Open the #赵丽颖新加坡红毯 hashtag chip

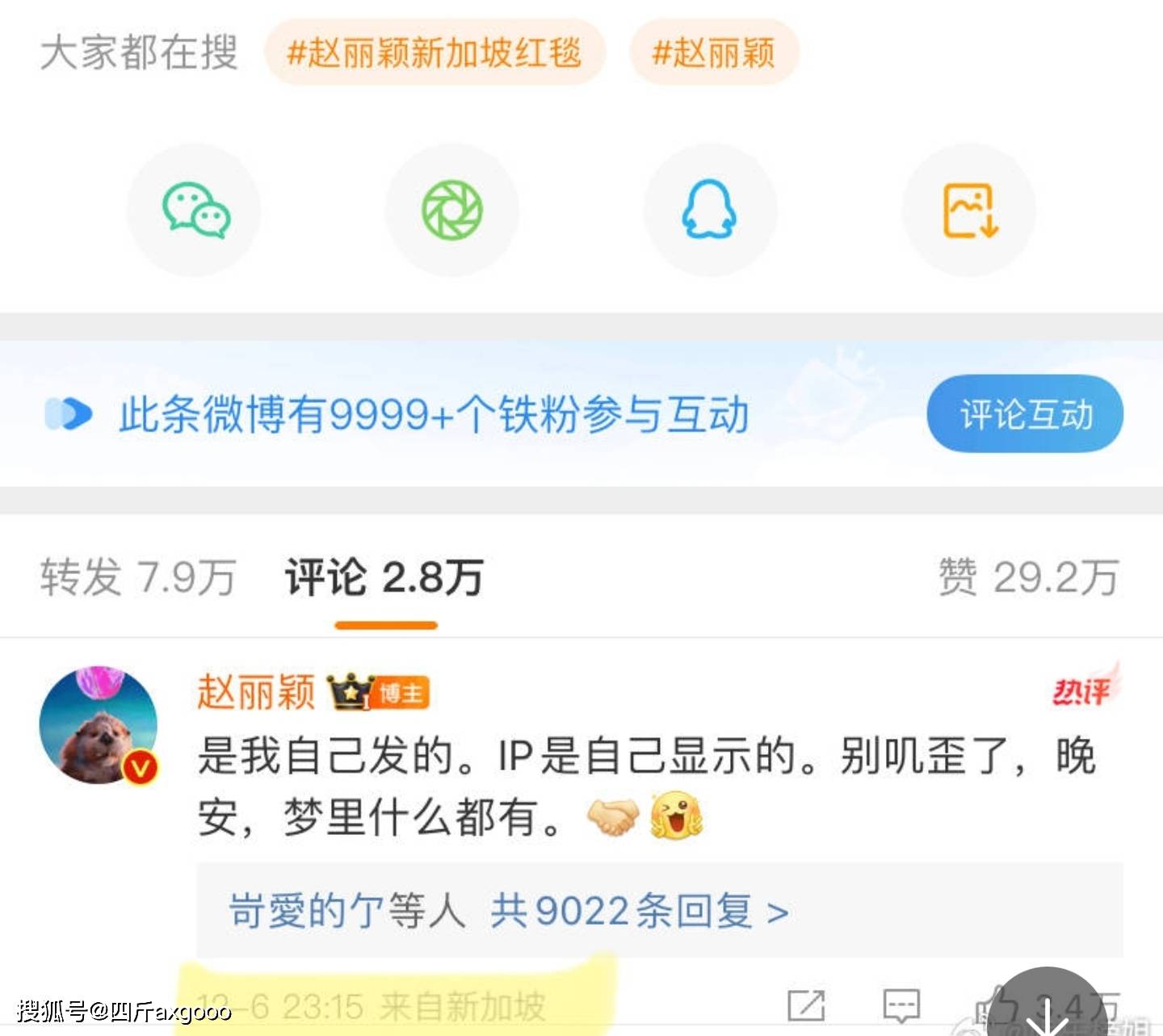(x=435, y=53)
